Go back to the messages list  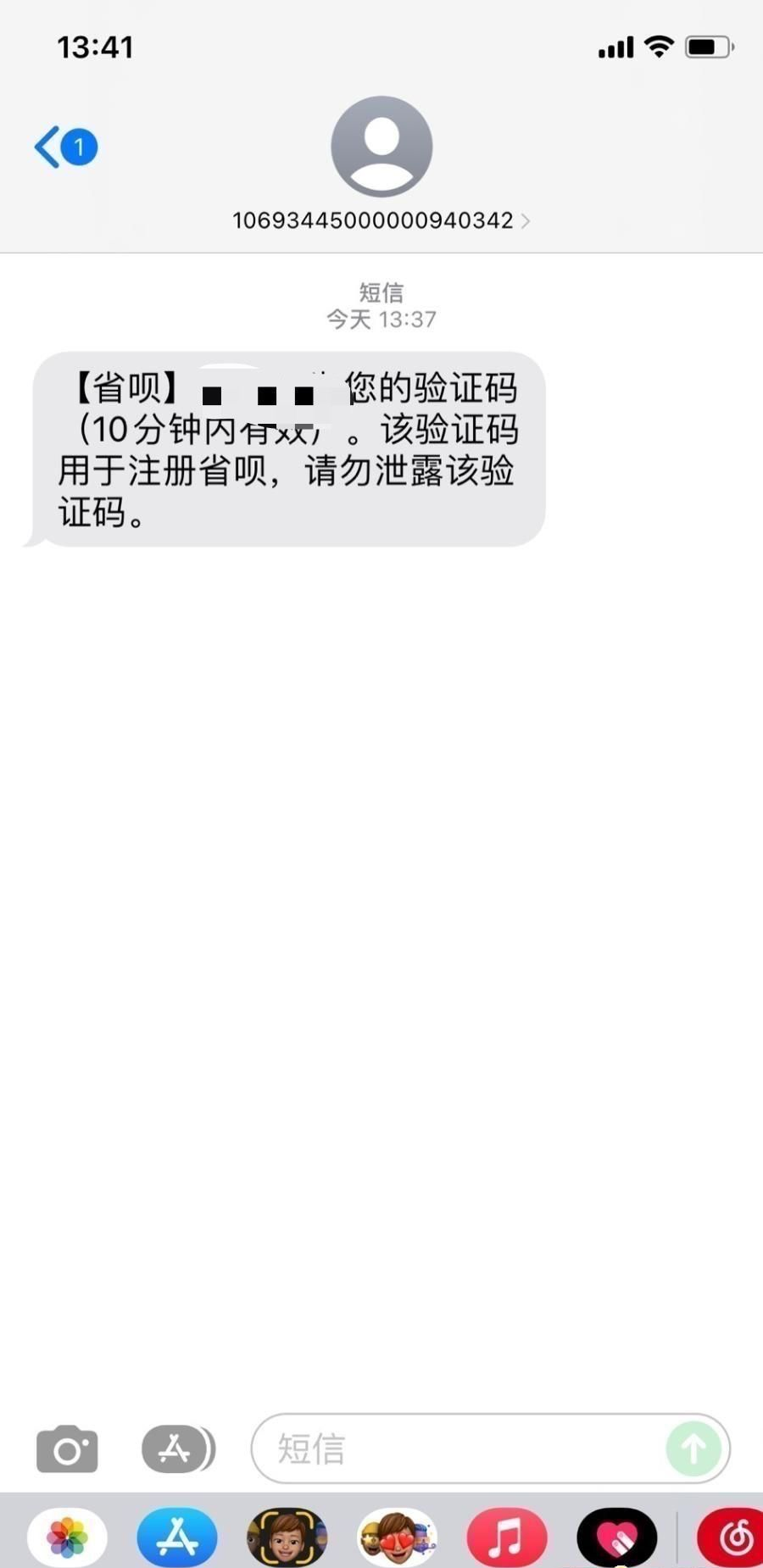tap(64, 147)
